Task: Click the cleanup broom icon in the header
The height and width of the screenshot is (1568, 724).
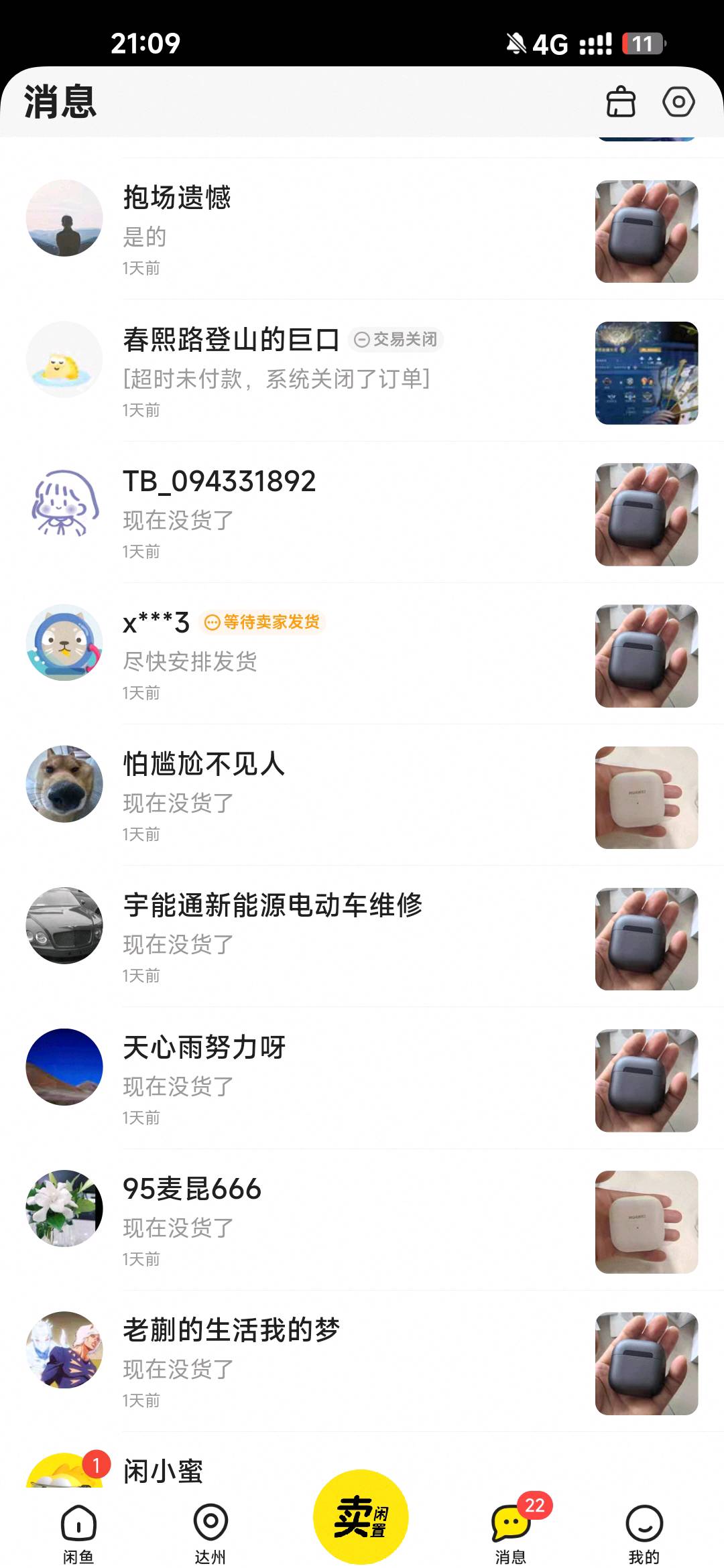Action: [x=620, y=102]
